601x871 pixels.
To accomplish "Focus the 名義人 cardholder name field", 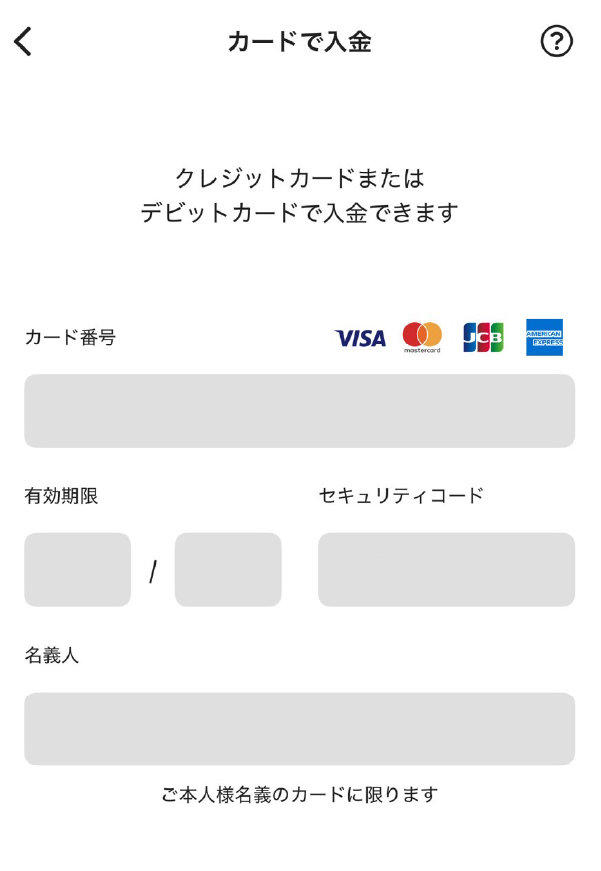I will tap(299, 729).
